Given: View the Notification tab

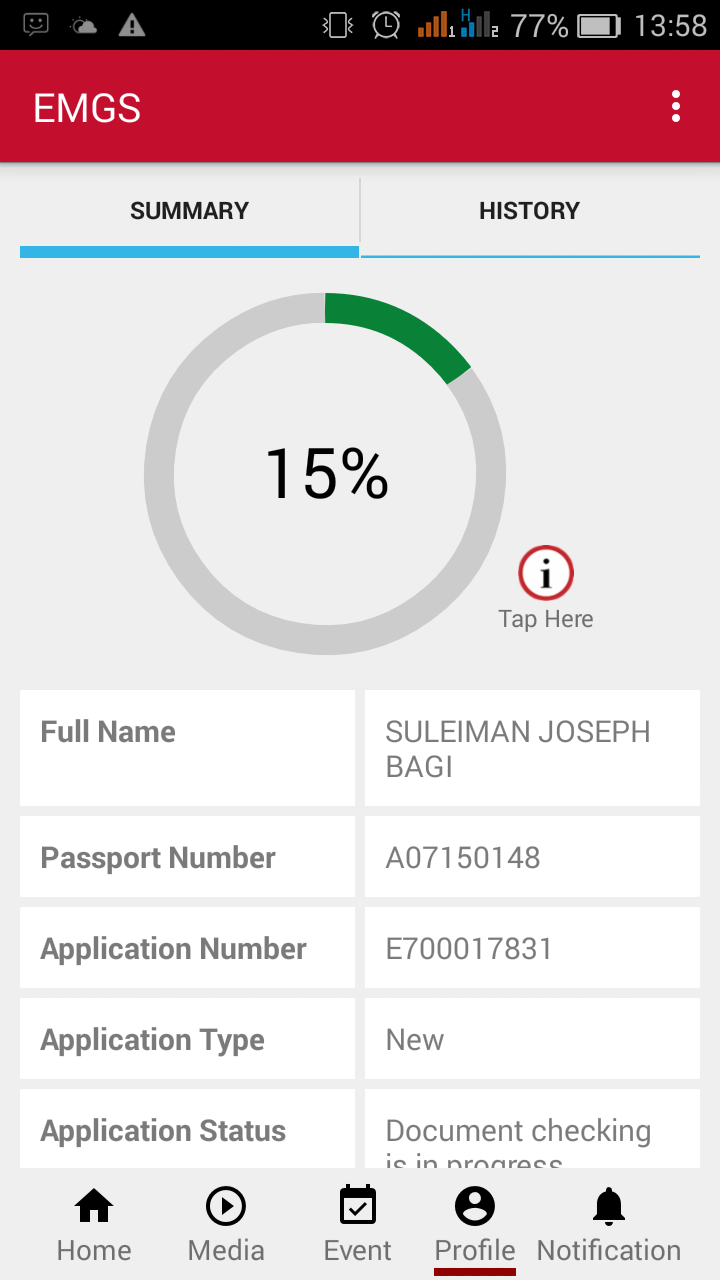Looking at the screenshot, I should pyautogui.click(x=608, y=1224).
